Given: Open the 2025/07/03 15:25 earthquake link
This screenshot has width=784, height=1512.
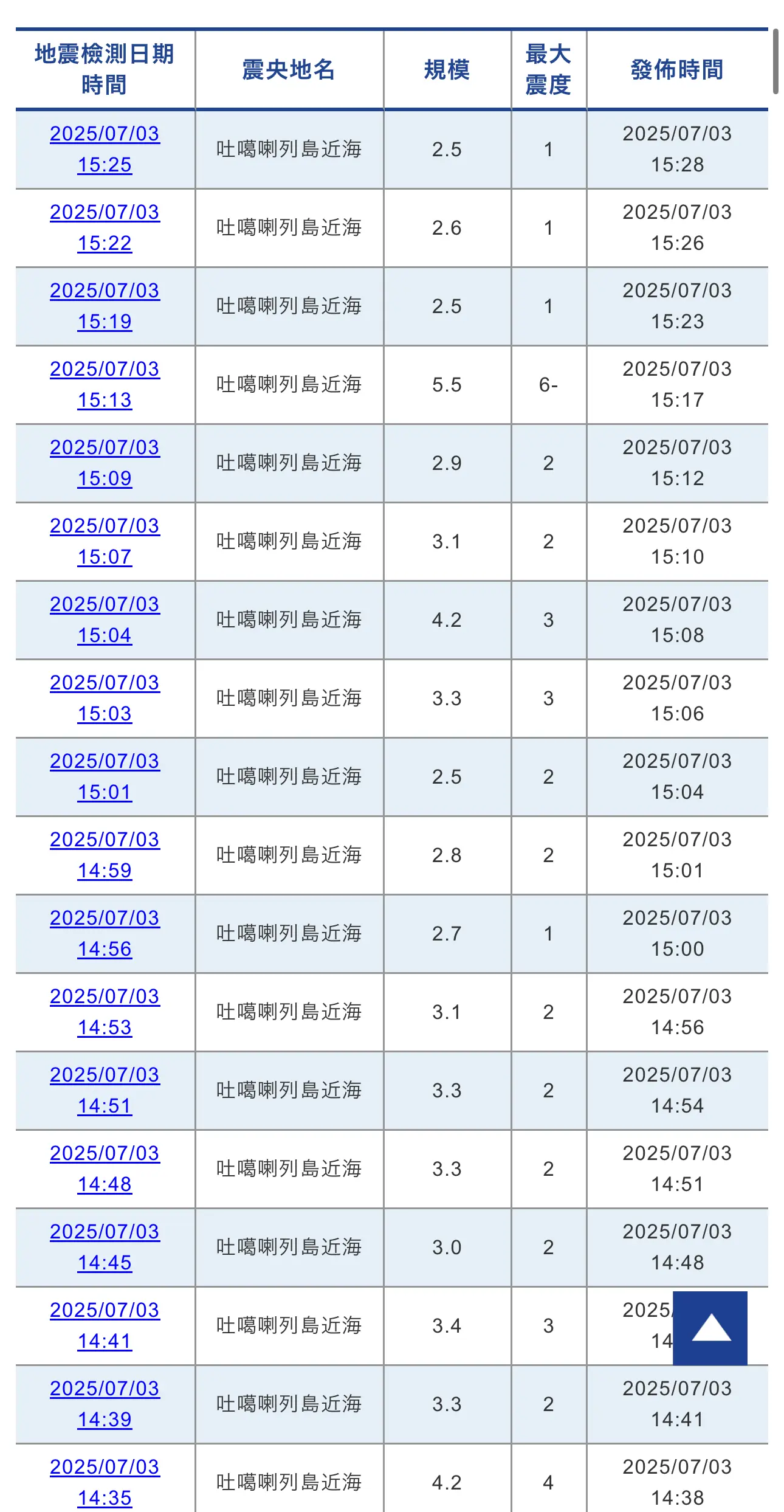Looking at the screenshot, I should click(105, 149).
